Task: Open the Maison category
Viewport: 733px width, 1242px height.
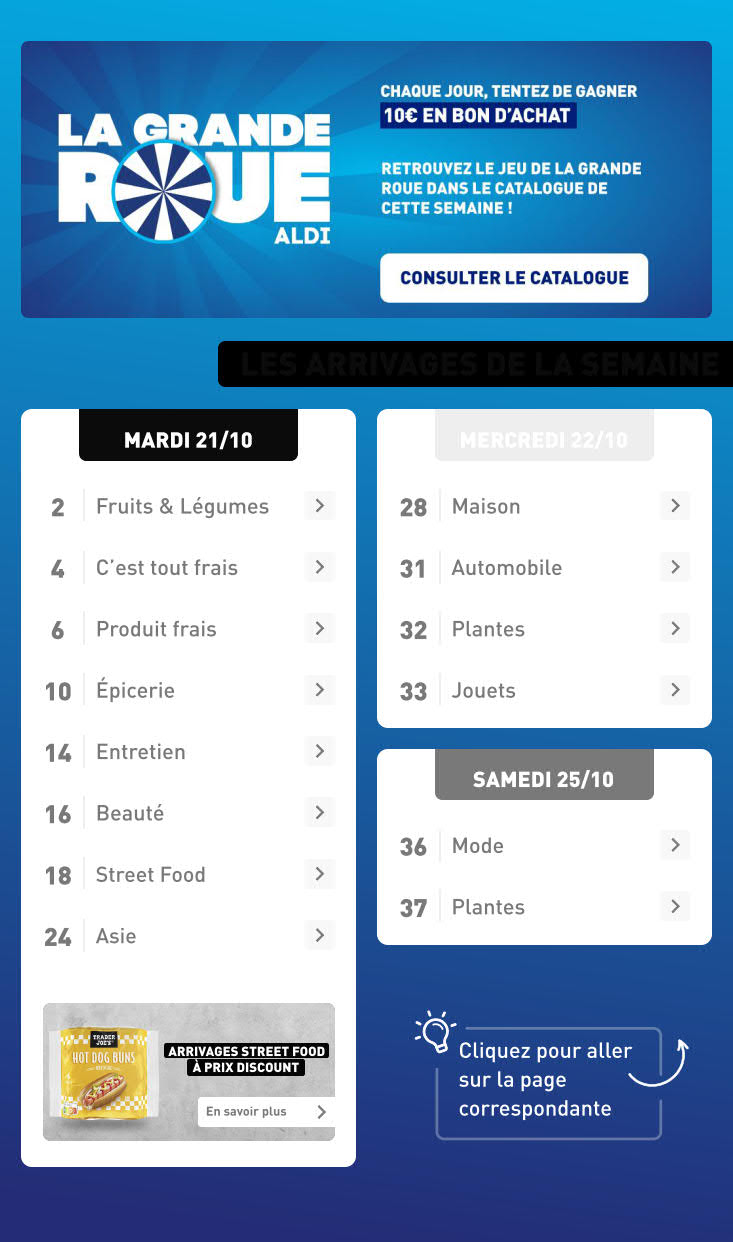Action: click(x=544, y=506)
